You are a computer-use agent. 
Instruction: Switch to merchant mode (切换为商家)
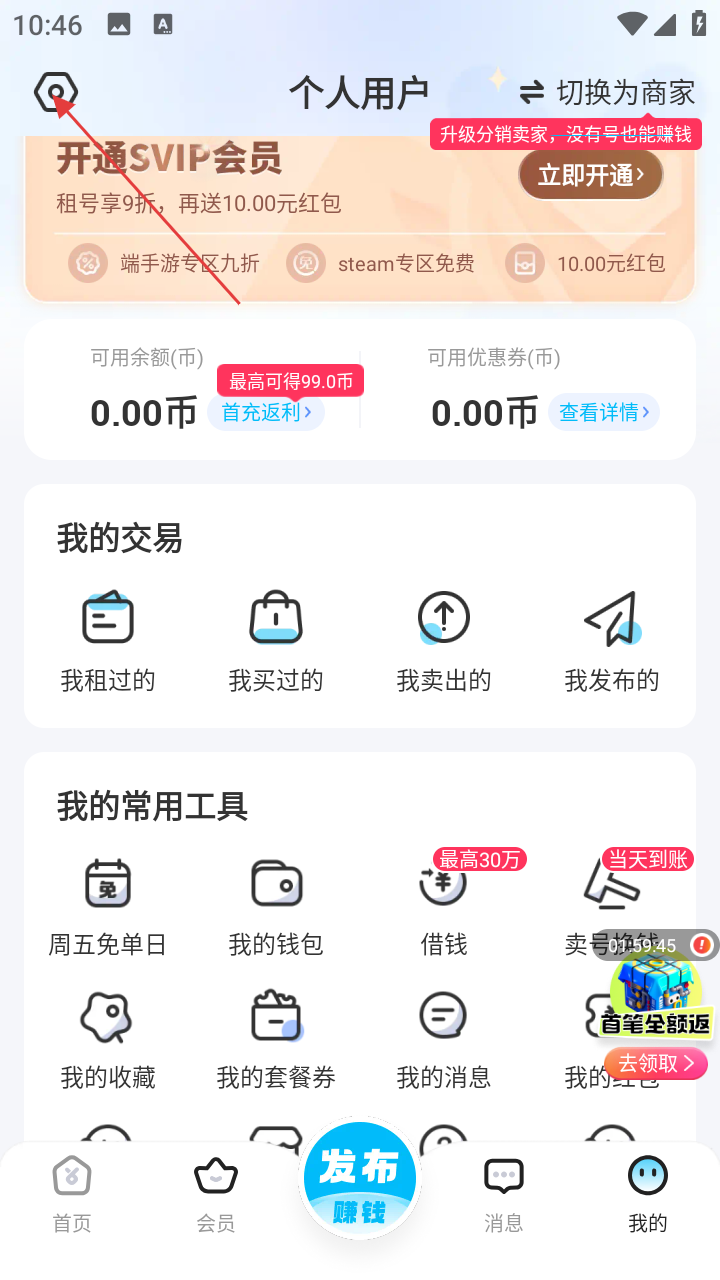(x=607, y=93)
